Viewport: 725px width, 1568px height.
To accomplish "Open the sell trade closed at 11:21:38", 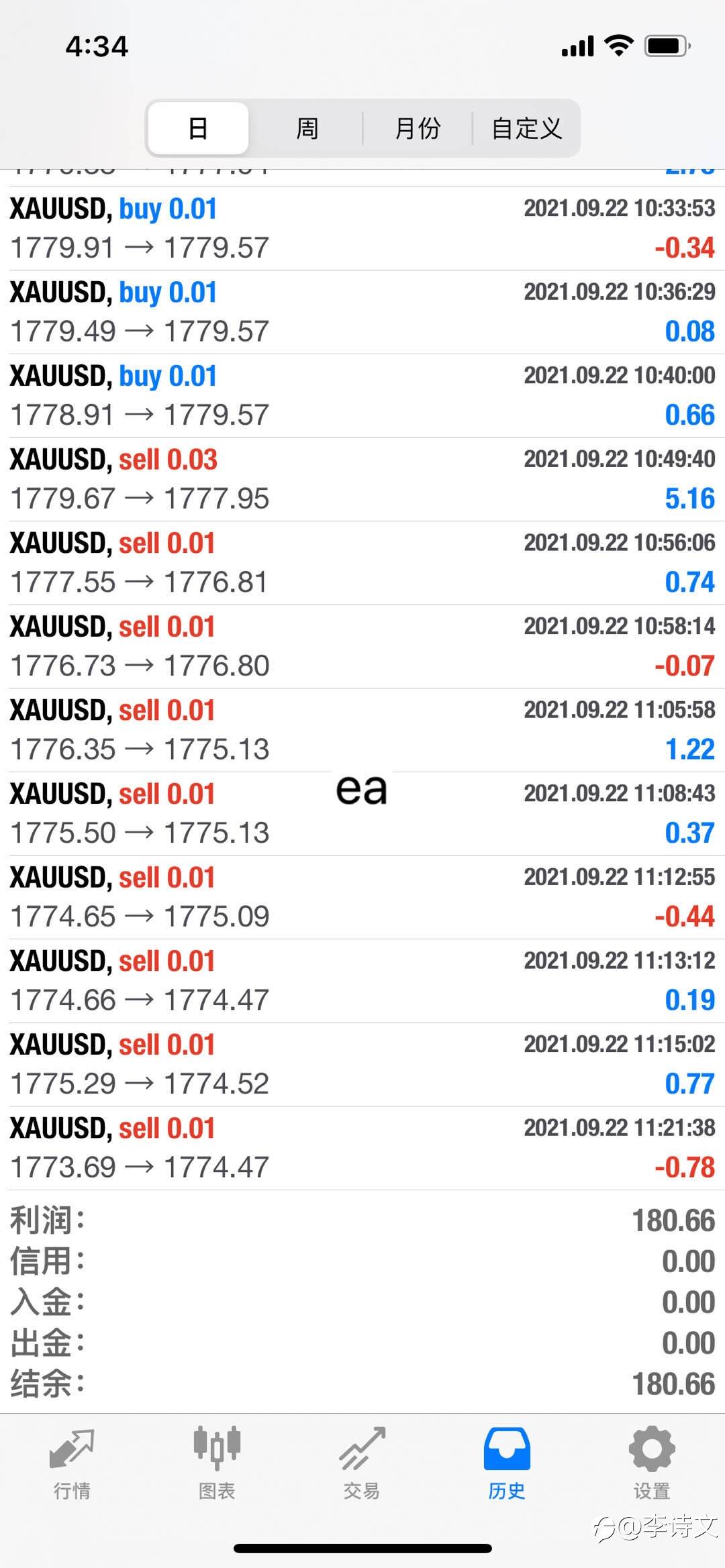I will click(x=362, y=1148).
